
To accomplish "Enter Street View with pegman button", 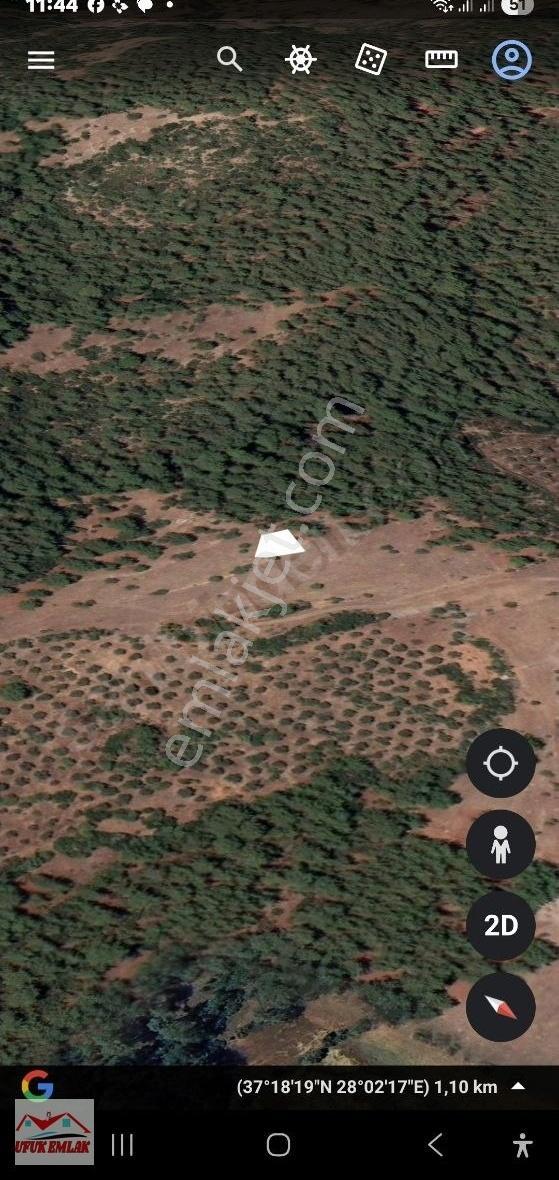I will click(501, 844).
